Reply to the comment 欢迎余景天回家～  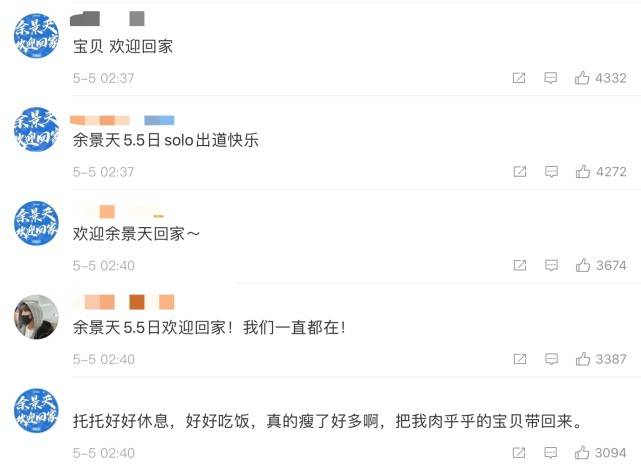pos(550,266)
